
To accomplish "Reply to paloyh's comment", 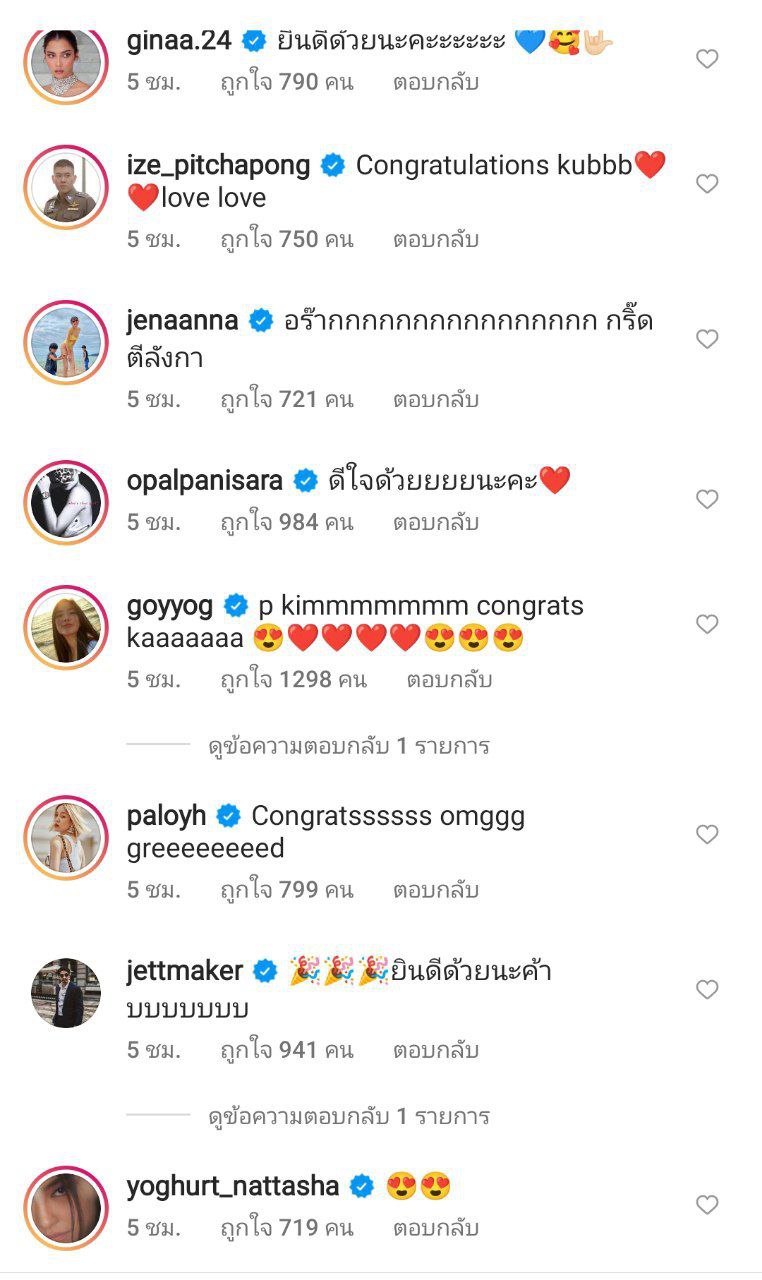I will click(x=435, y=890).
